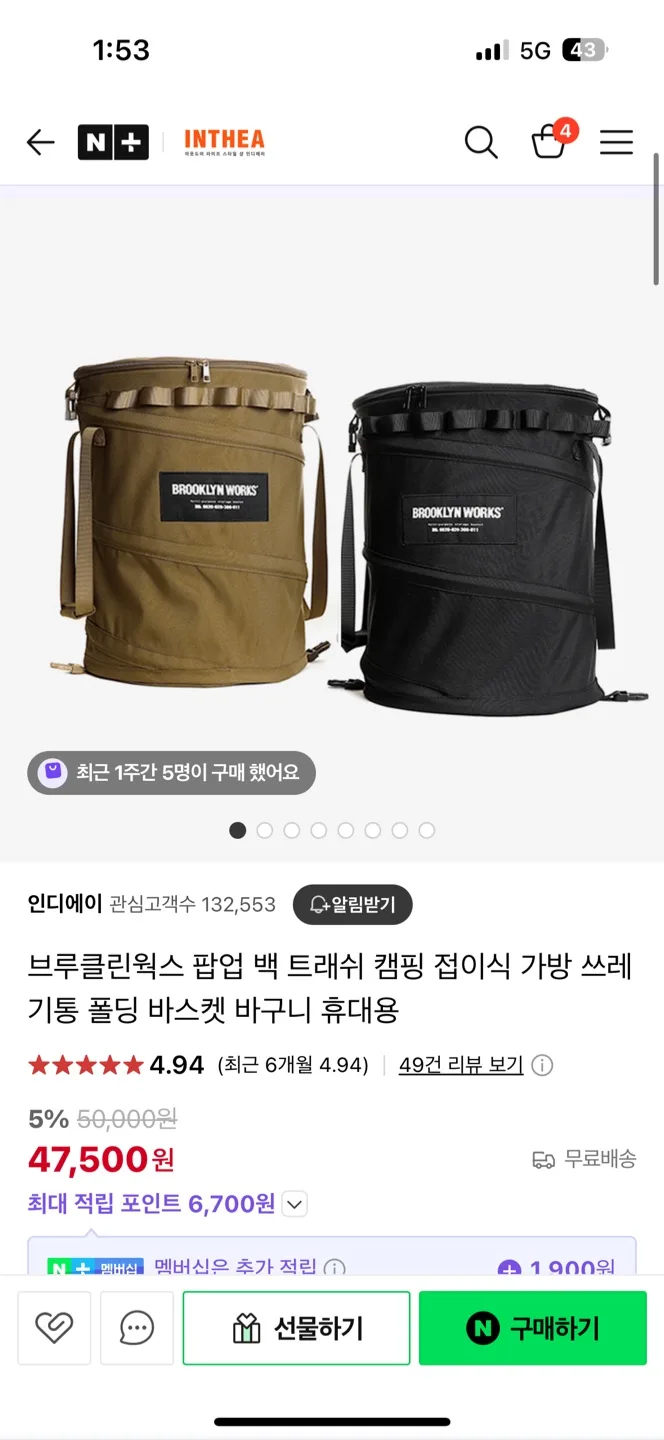Image resolution: width=664 pixels, height=1440 pixels.
Task: Open 49건 리뷰 보기 reviews link
Action: pyautogui.click(x=461, y=1065)
